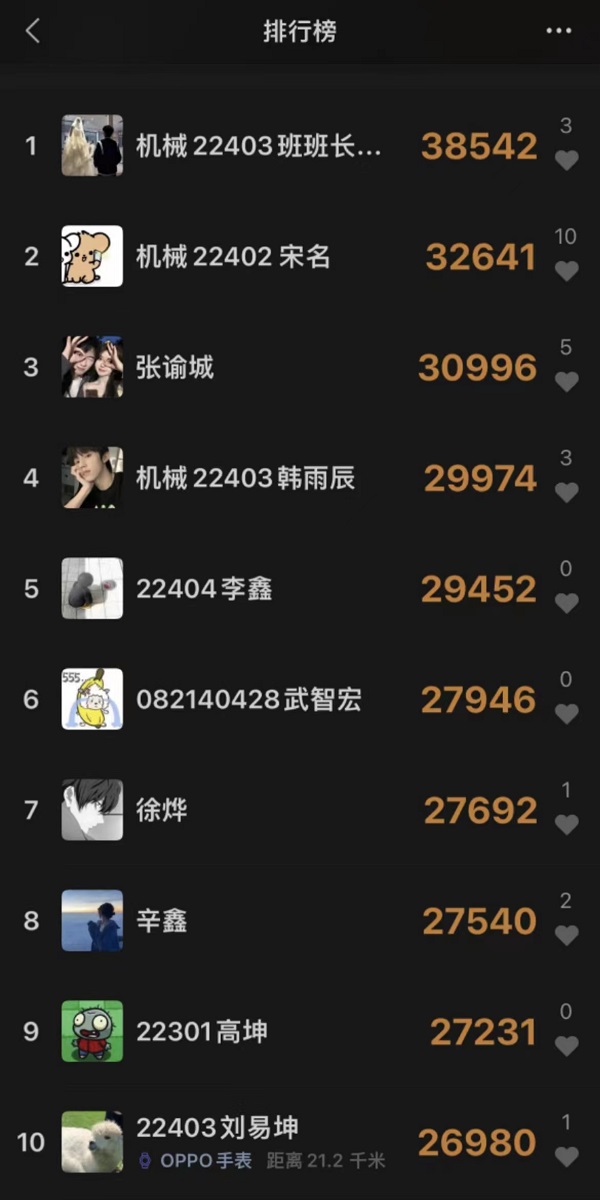Like 082140428 武智宏's step count
Viewport: 600px width, 1200px height.
pyautogui.click(x=566, y=714)
